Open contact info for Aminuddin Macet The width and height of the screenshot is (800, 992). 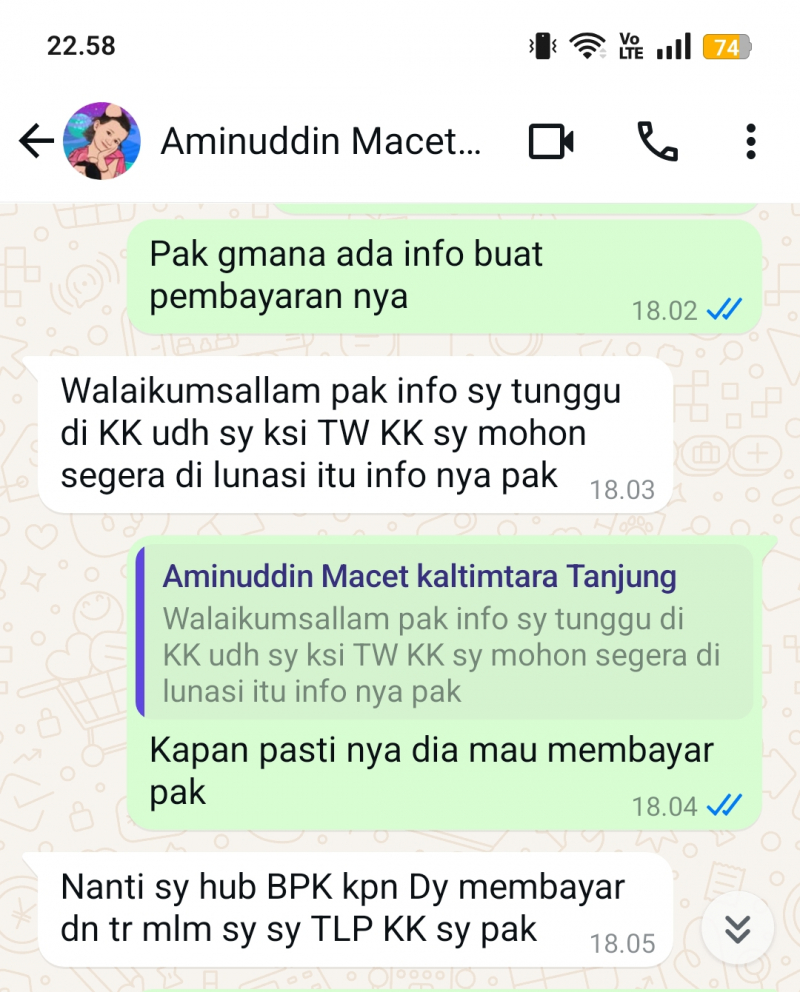coord(321,142)
